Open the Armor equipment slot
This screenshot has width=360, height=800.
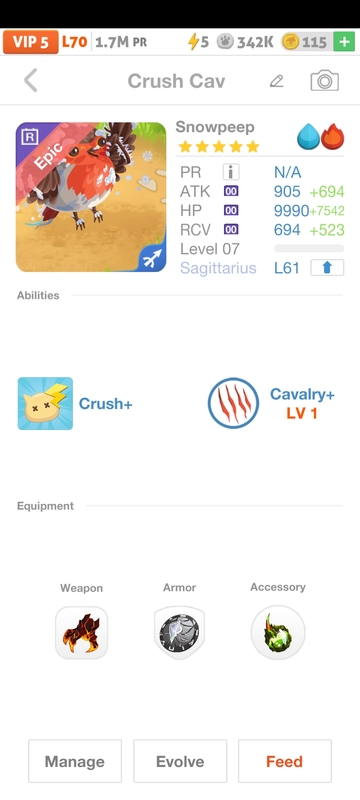179,633
